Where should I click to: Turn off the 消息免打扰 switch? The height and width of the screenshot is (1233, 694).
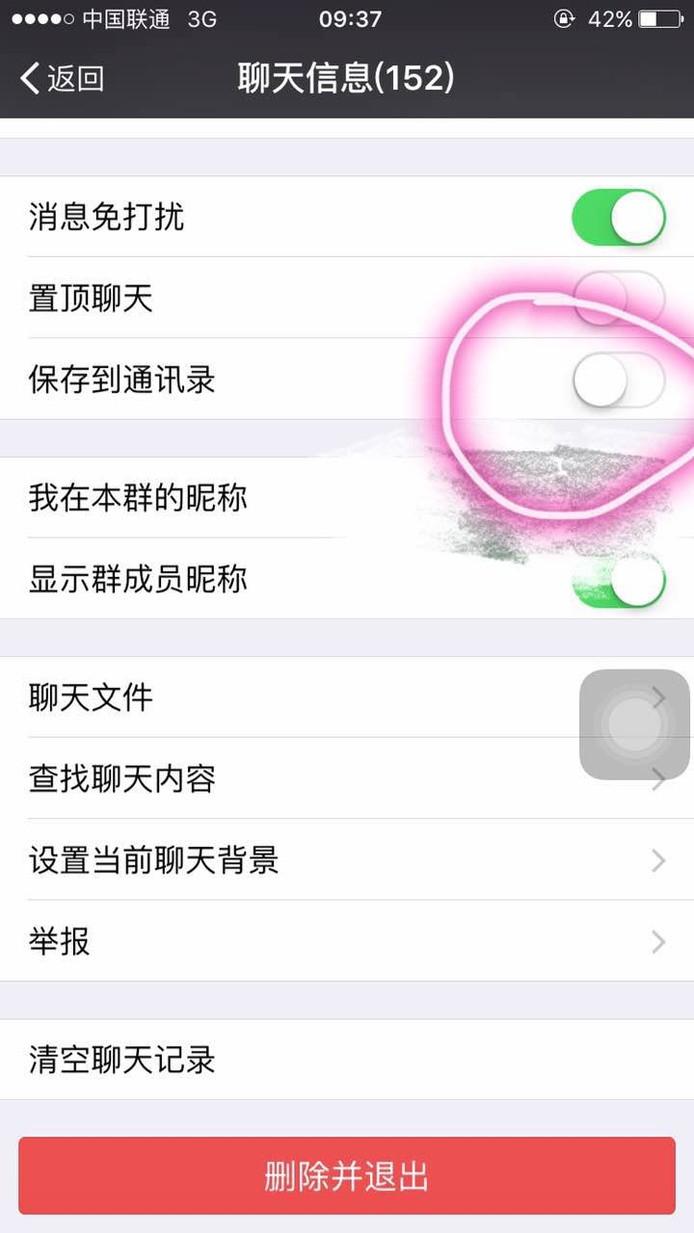click(618, 217)
